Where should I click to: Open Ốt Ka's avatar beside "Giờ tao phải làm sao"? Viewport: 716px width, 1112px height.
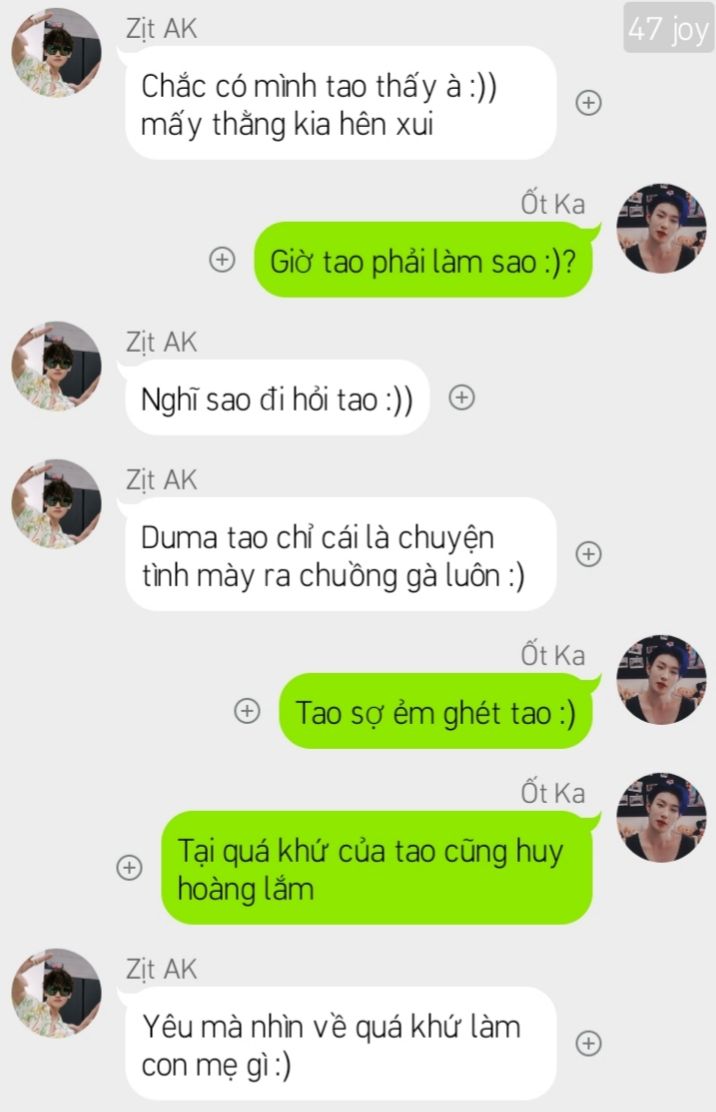coord(660,228)
